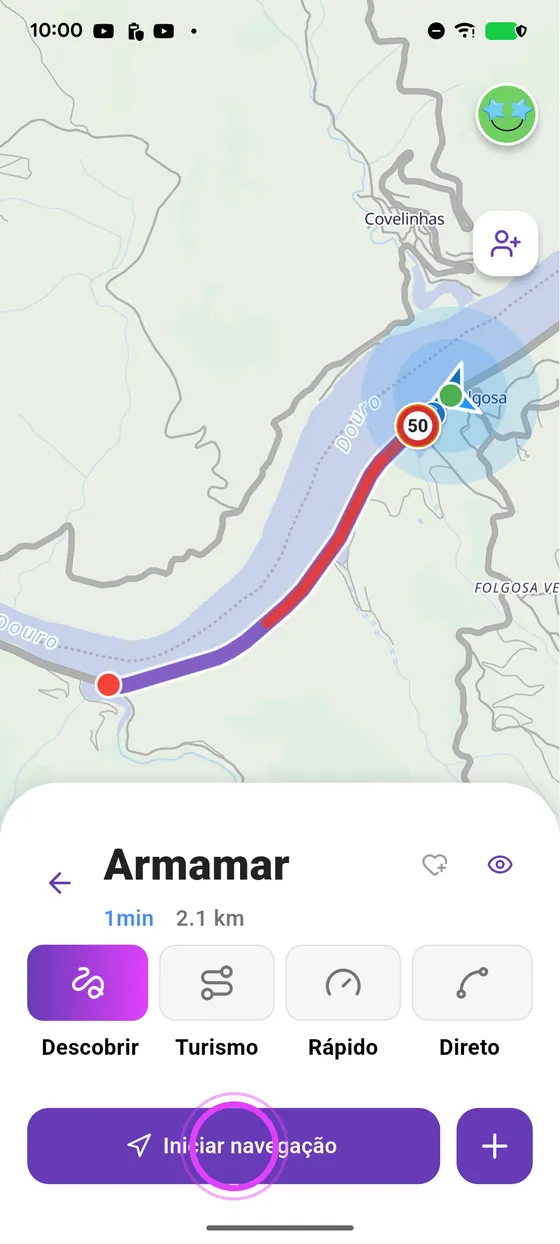This screenshot has width=560, height=1244.
Task: Start navigation with Iniciar navegação
Action: coord(233,1146)
